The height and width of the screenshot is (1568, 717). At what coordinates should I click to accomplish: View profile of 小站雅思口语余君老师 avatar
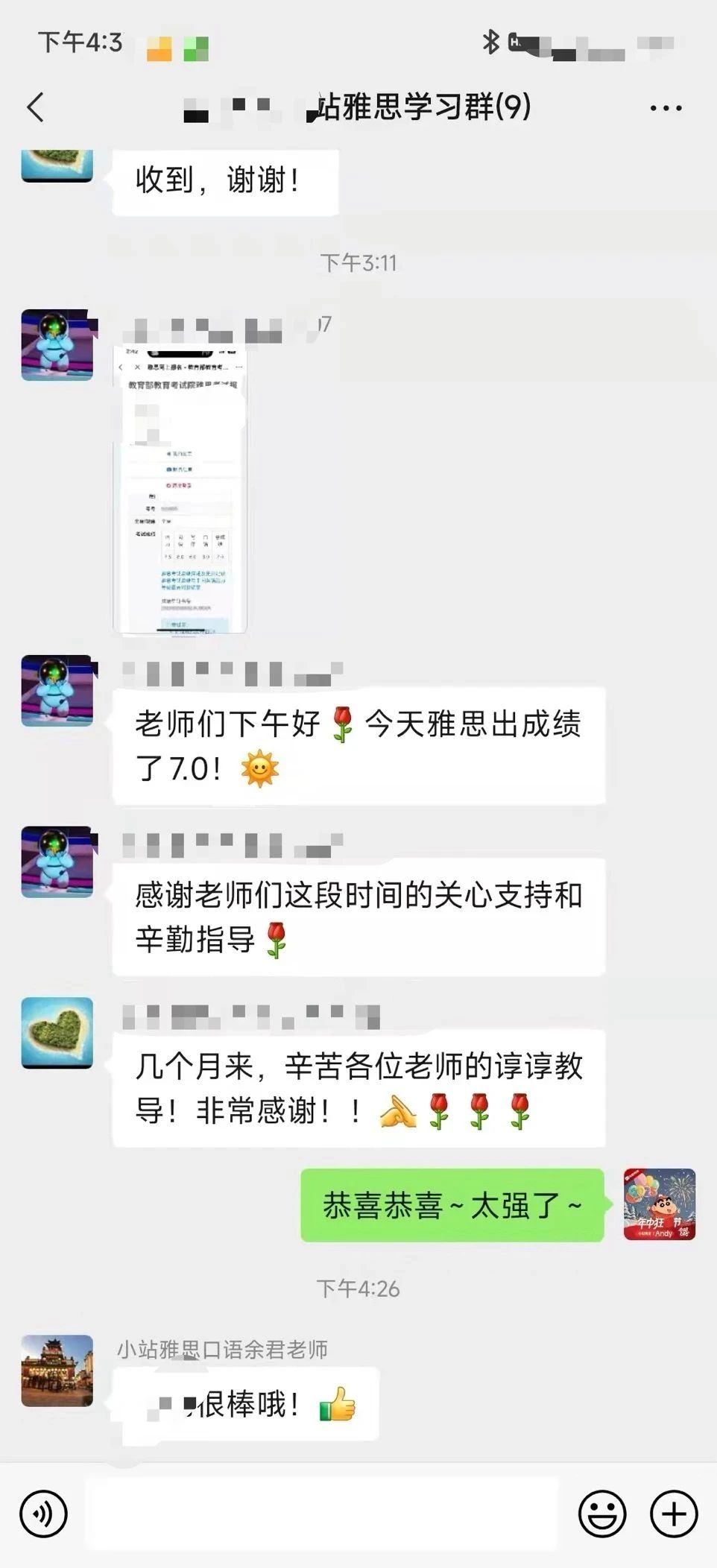point(57,1371)
